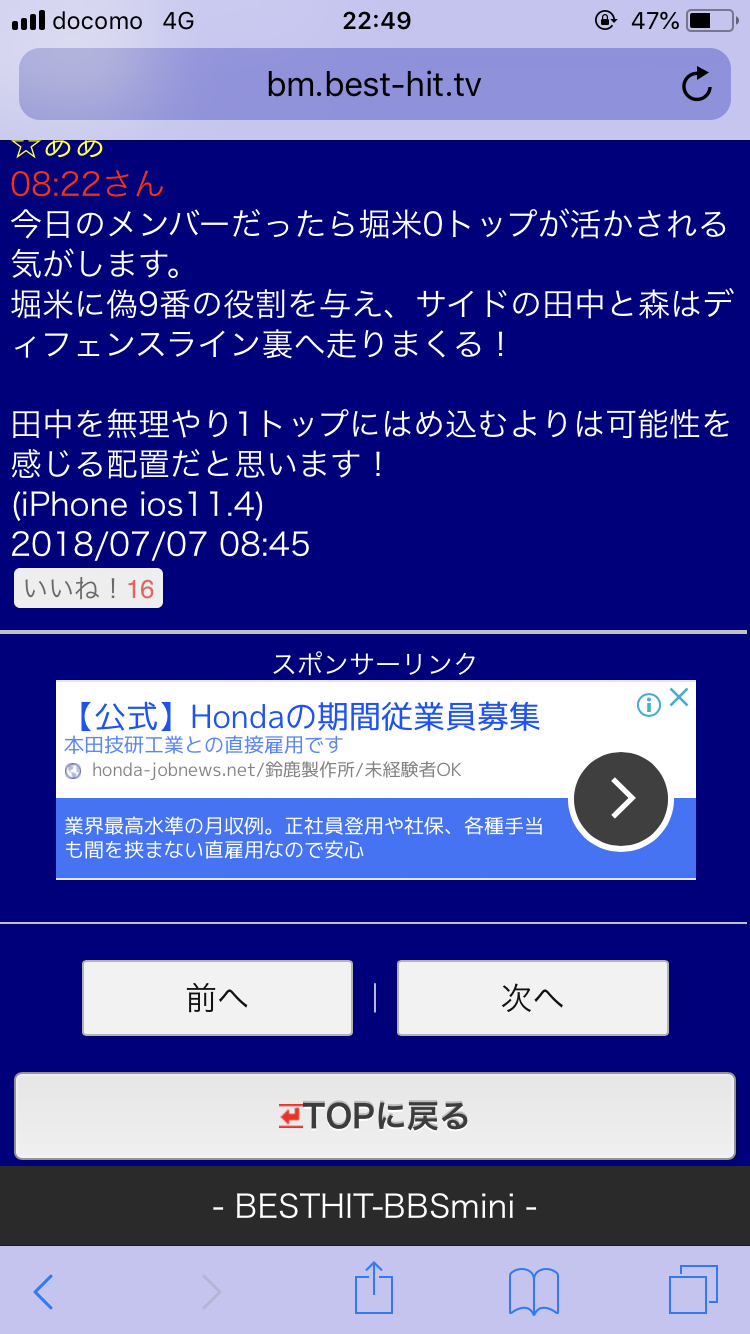The image size is (750, 1334).
Task: Tap the arrow button on Honda ad
Action: tap(622, 798)
